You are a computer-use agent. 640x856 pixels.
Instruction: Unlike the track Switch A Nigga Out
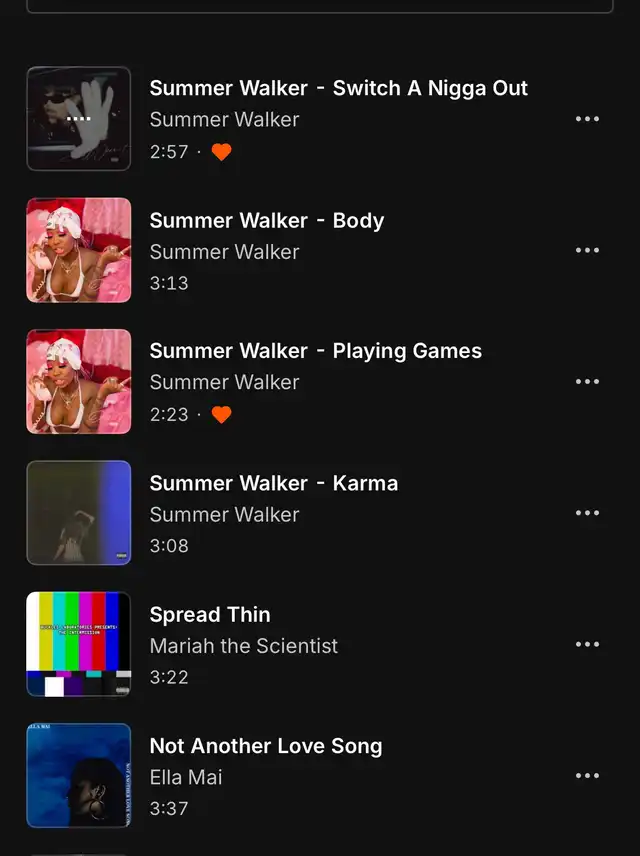pyautogui.click(x=222, y=152)
